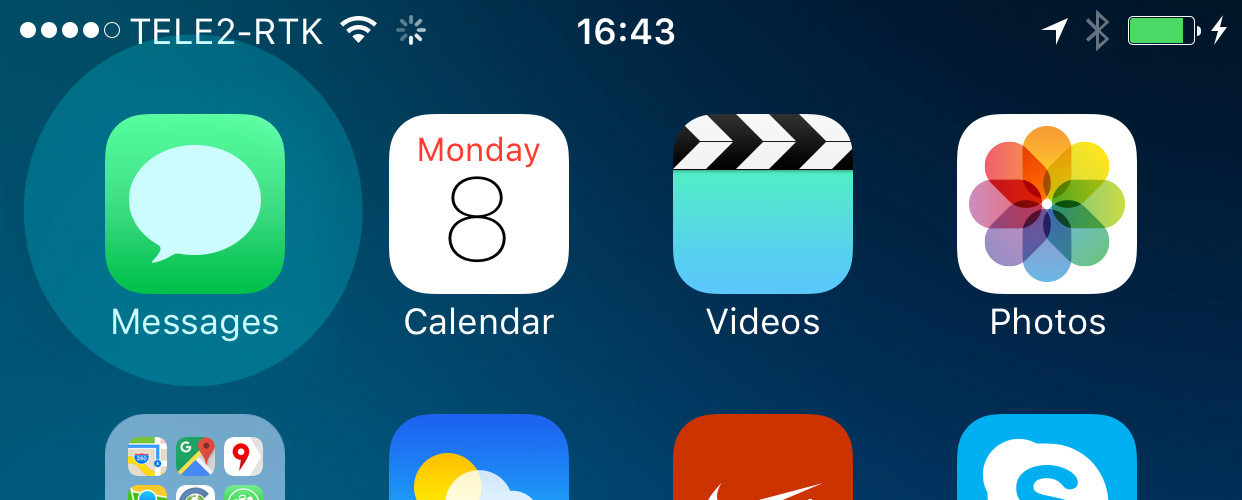Launch the Skype app
This screenshot has width=1242, height=500.
click(x=1047, y=460)
